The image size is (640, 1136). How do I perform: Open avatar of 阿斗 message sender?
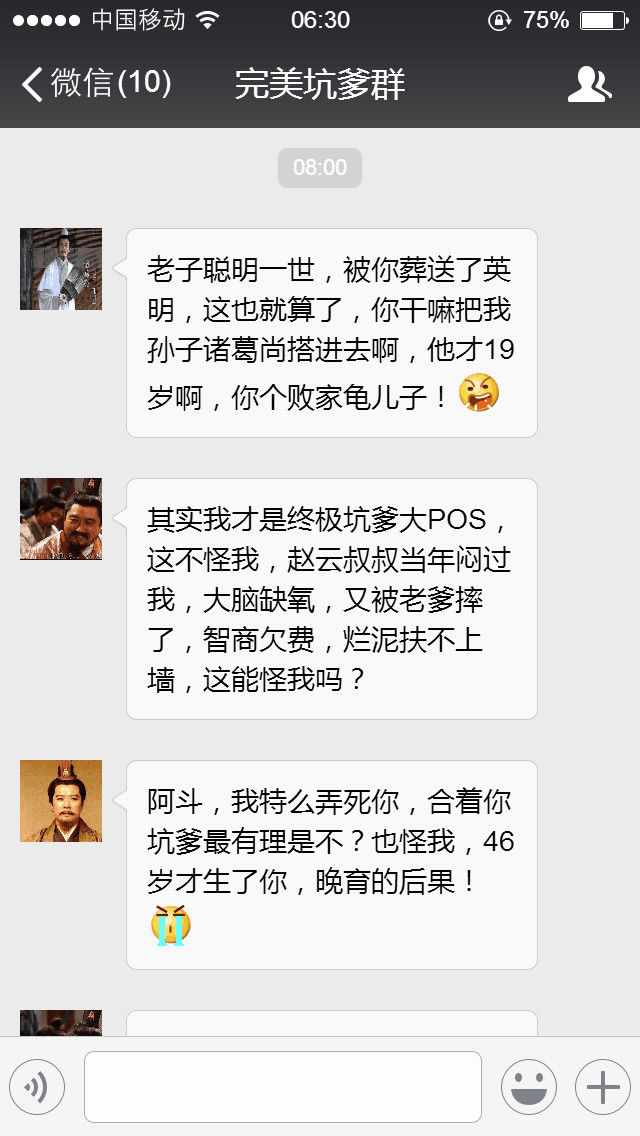61,801
